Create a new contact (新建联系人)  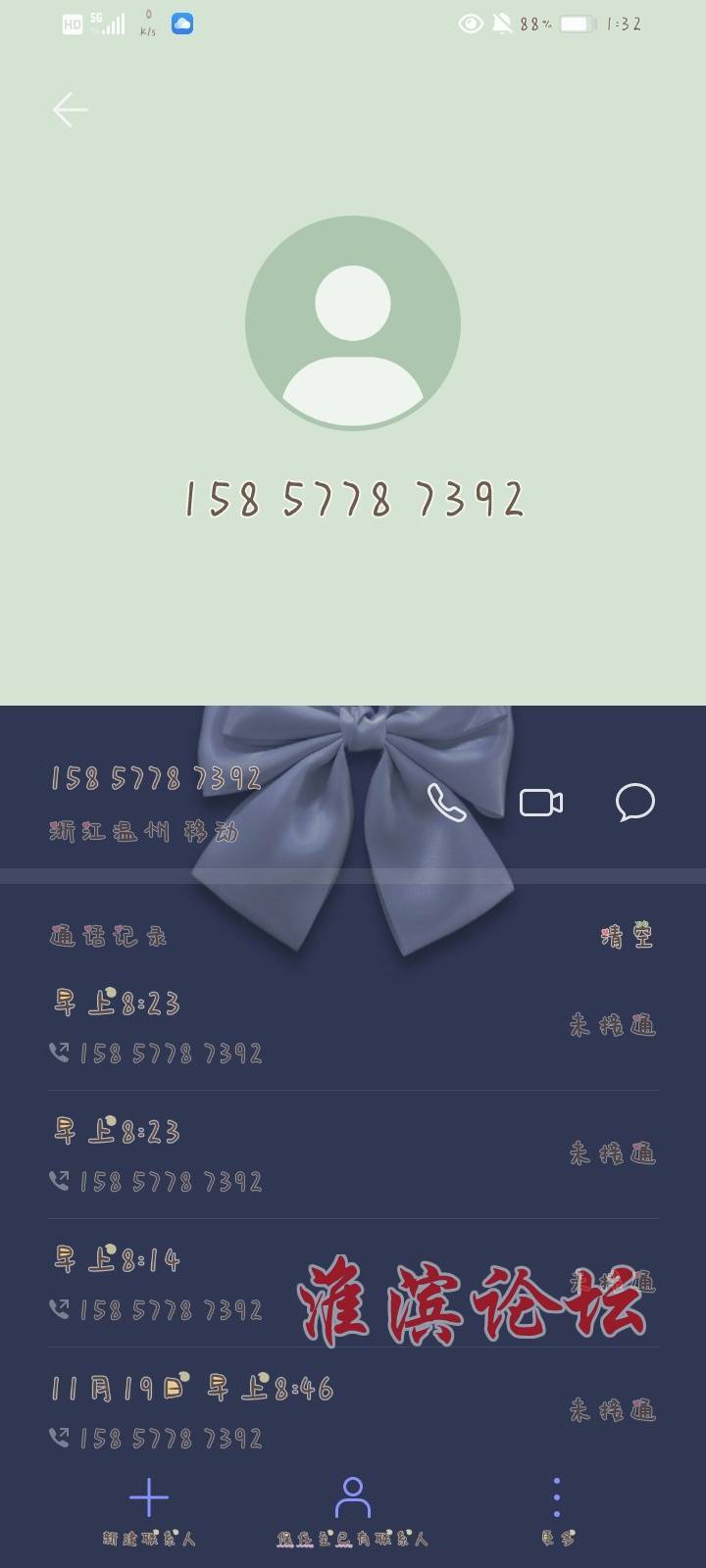pyautogui.click(x=149, y=1511)
